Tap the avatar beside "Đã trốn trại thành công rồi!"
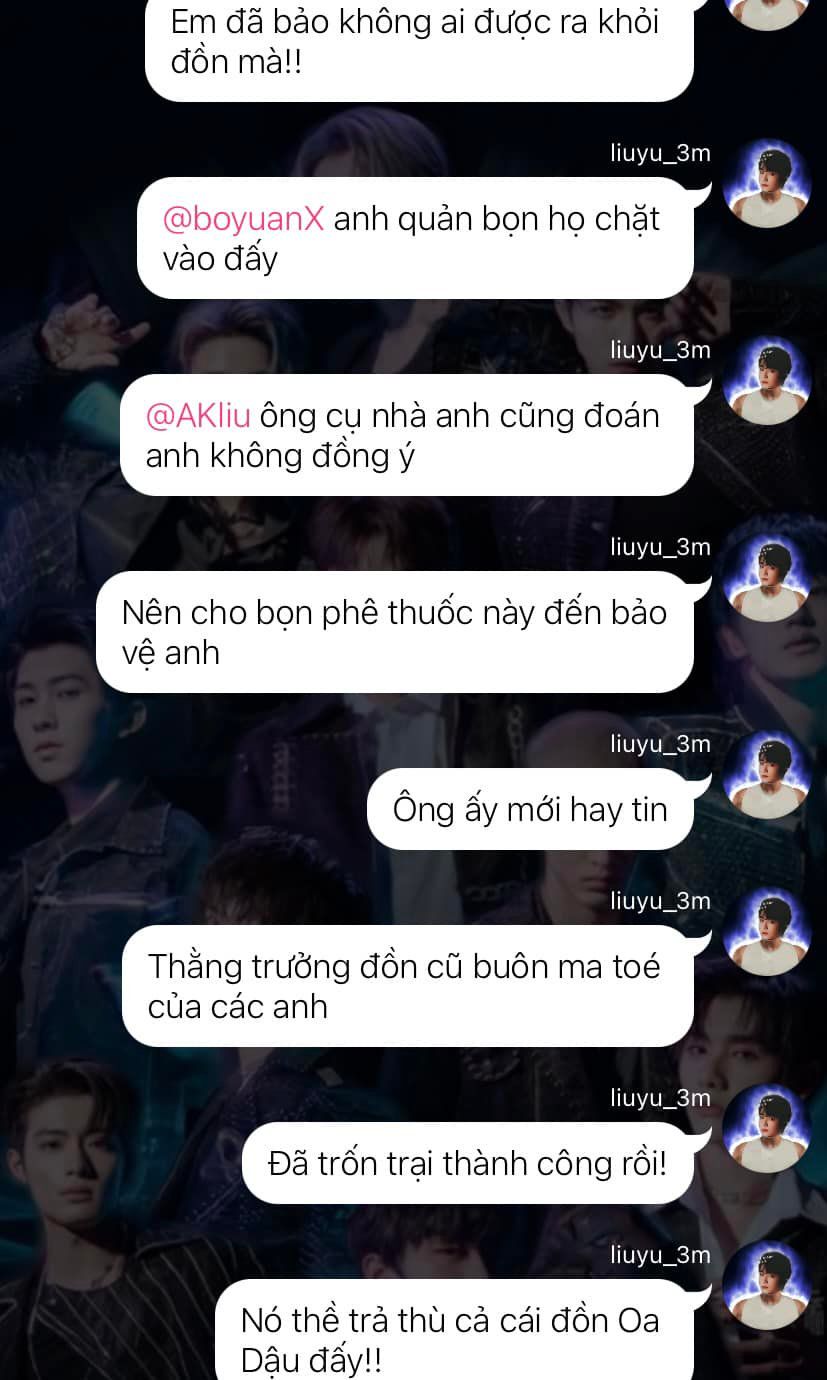Image resolution: width=827 pixels, height=1380 pixels. click(x=765, y=1128)
